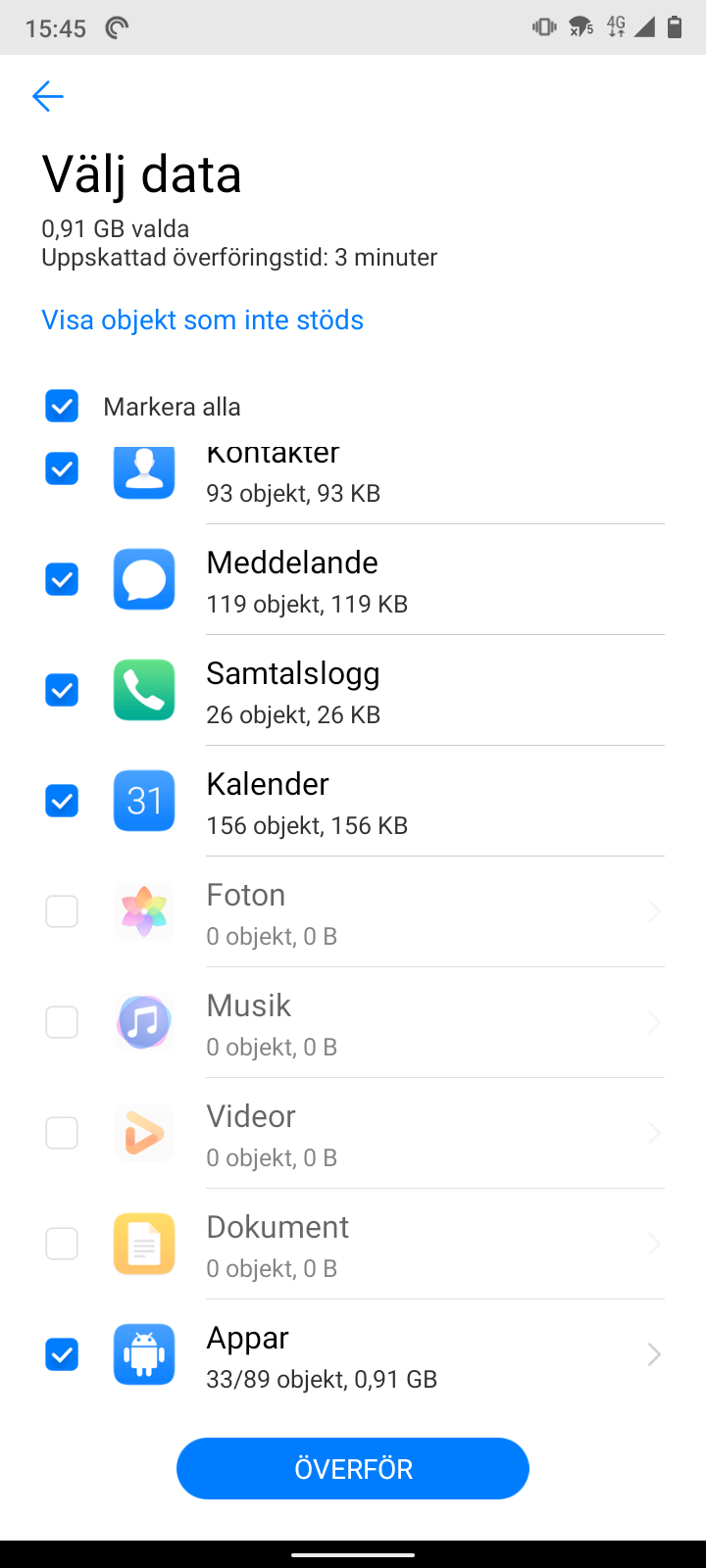Tick the Musik checkbox
Viewport: 706px width, 1568px height.
(62, 1023)
